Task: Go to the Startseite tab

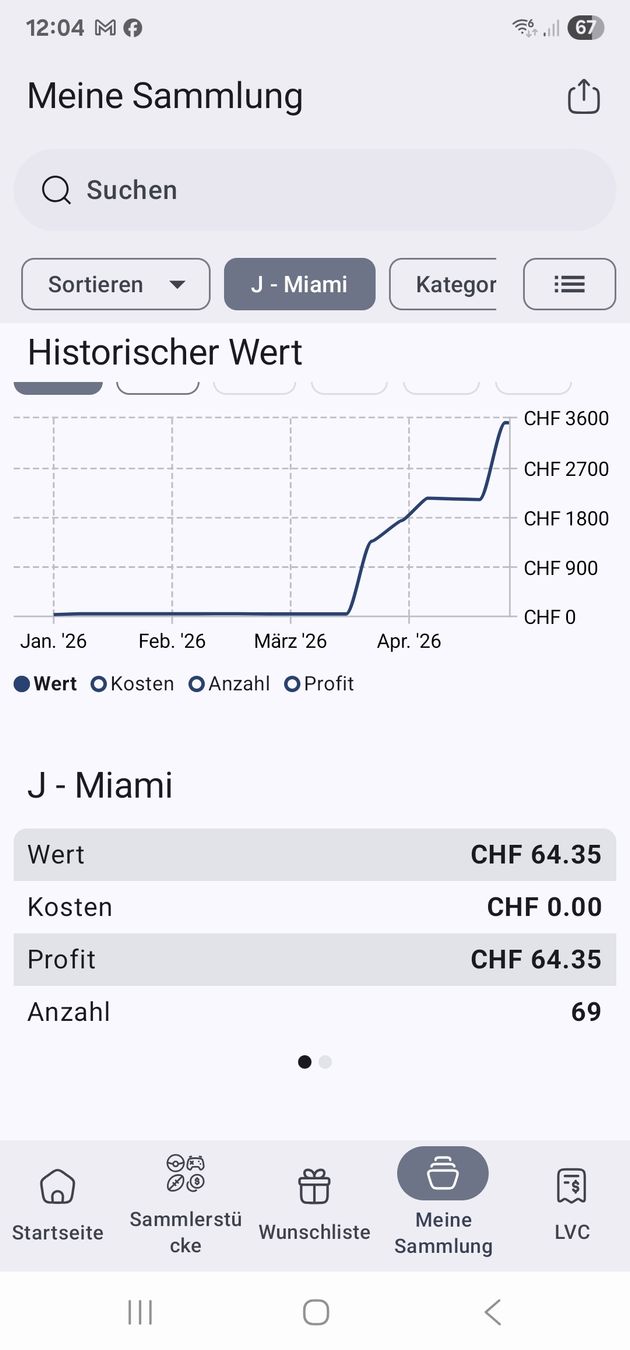Action: click(58, 1207)
